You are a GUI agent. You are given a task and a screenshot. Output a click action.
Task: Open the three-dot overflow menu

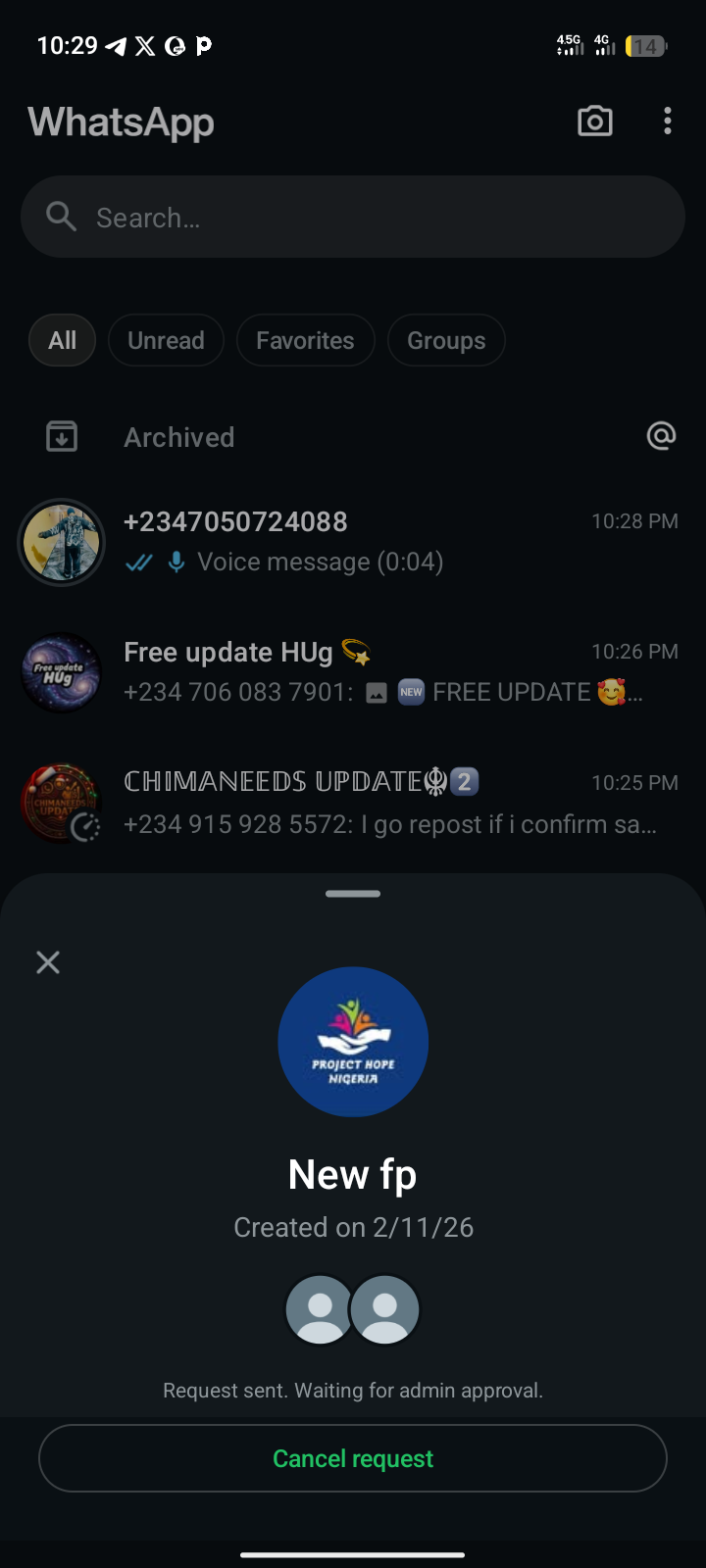(668, 122)
